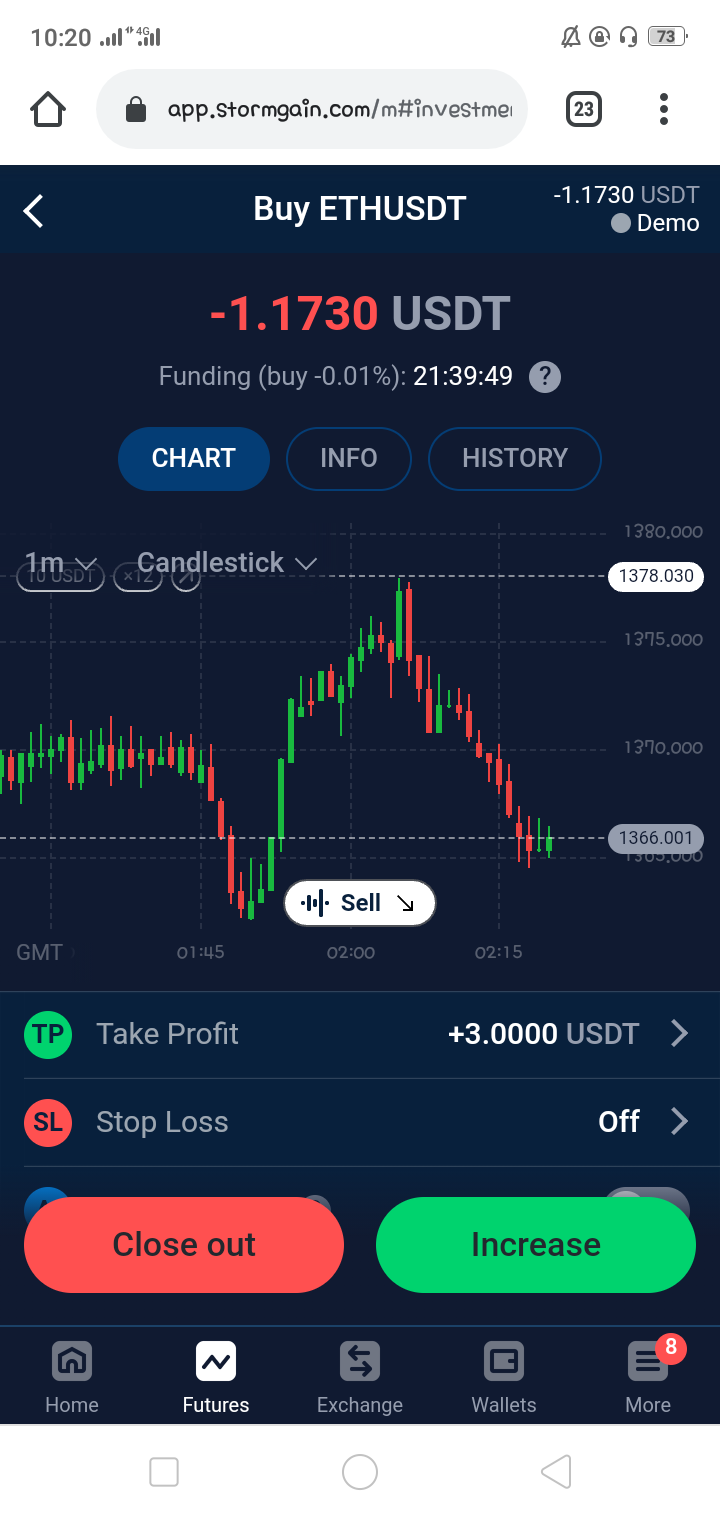Switch to the HISTORY tab
The image size is (720, 1520).
[515, 458]
